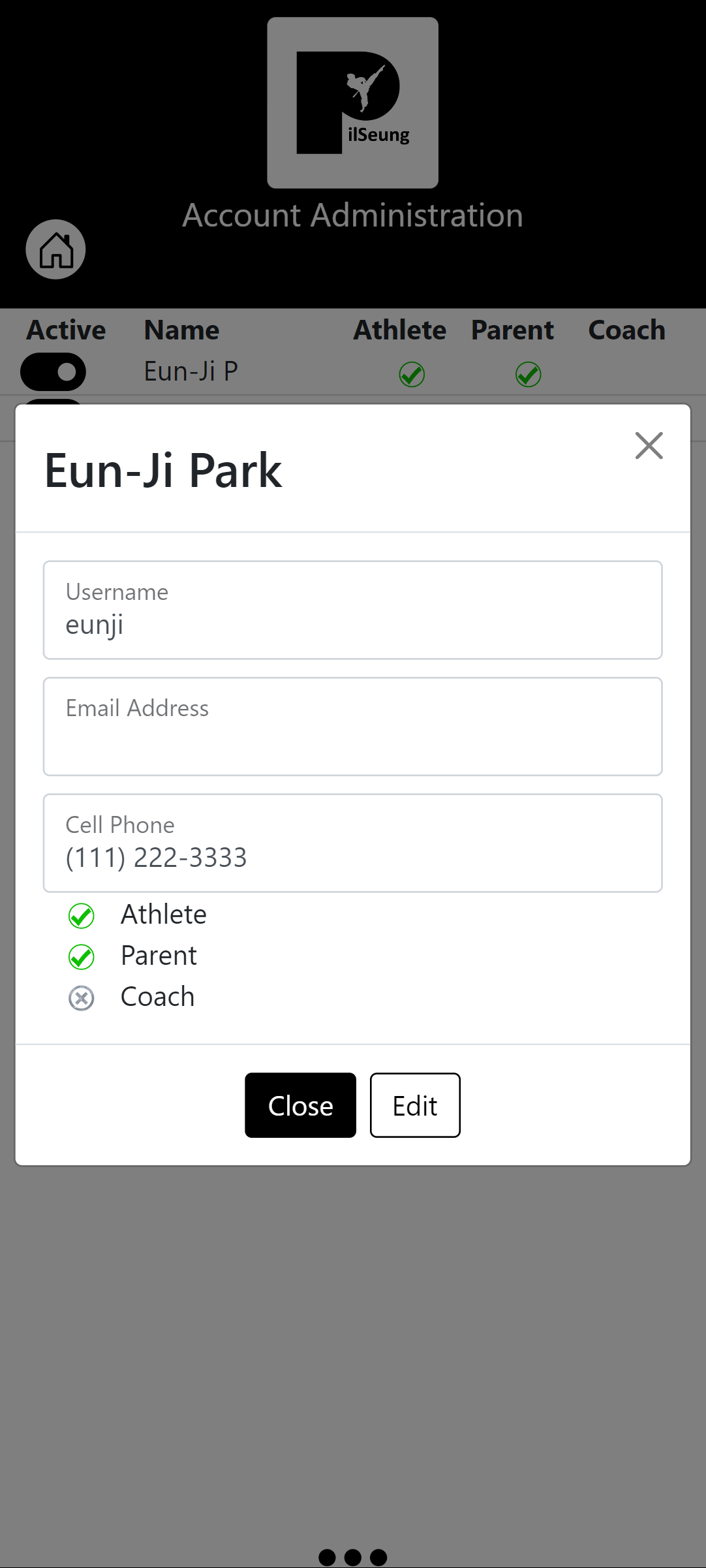Tap the Close button
This screenshot has height=1568, width=706.
pos(300,1105)
